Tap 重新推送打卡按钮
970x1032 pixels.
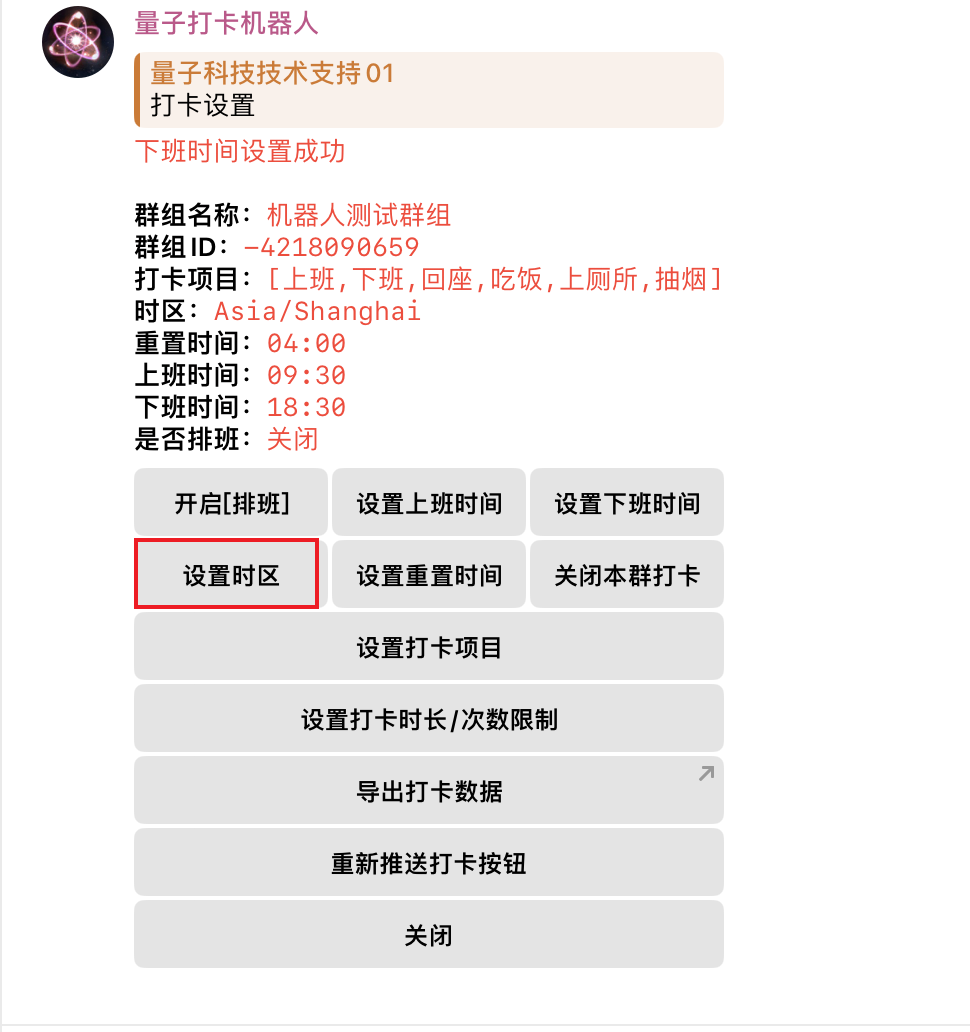[429, 862]
